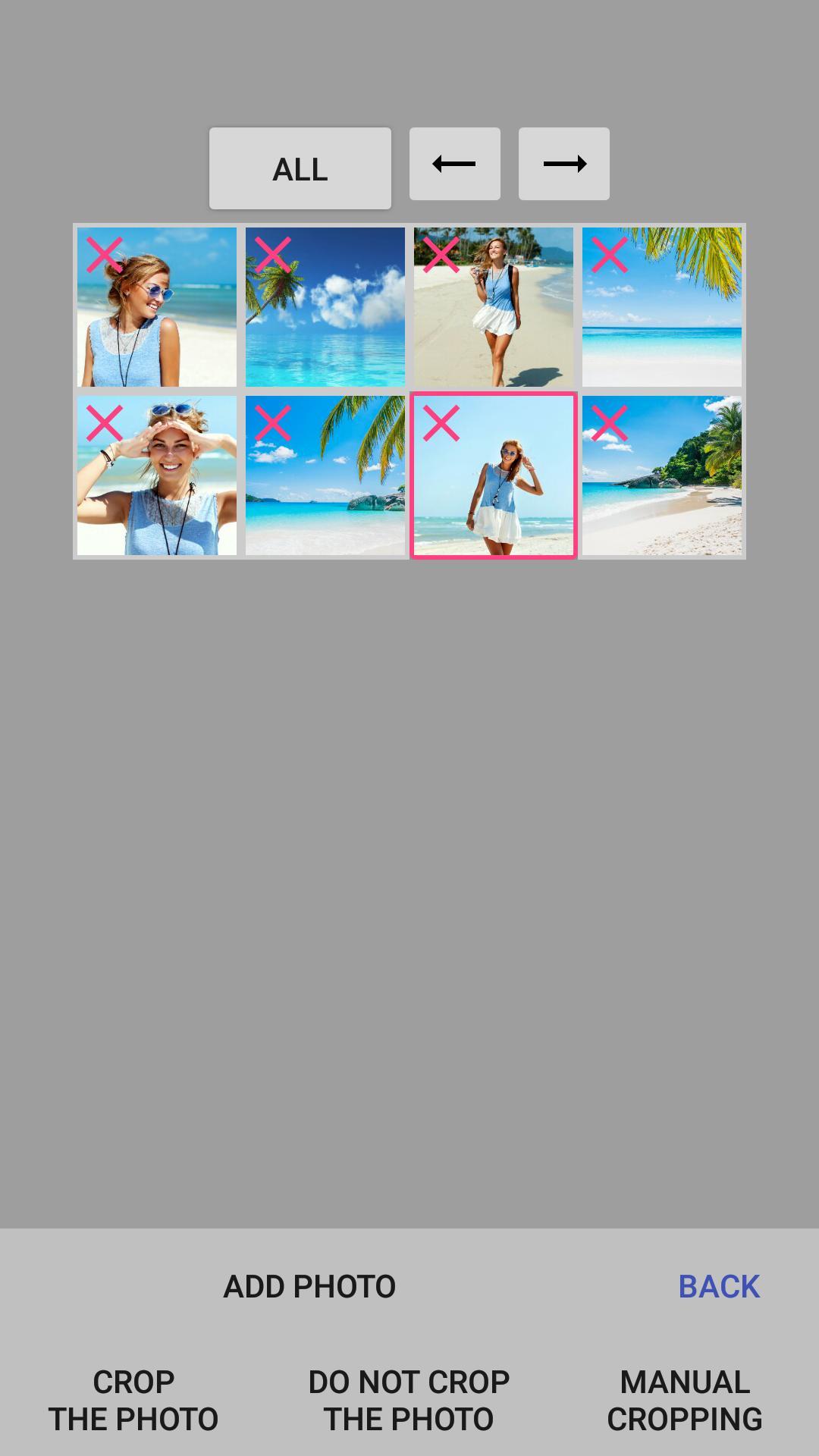Screen dimensions: 819x1456
Task: Select the woman walking on beach photo
Action: [494, 307]
